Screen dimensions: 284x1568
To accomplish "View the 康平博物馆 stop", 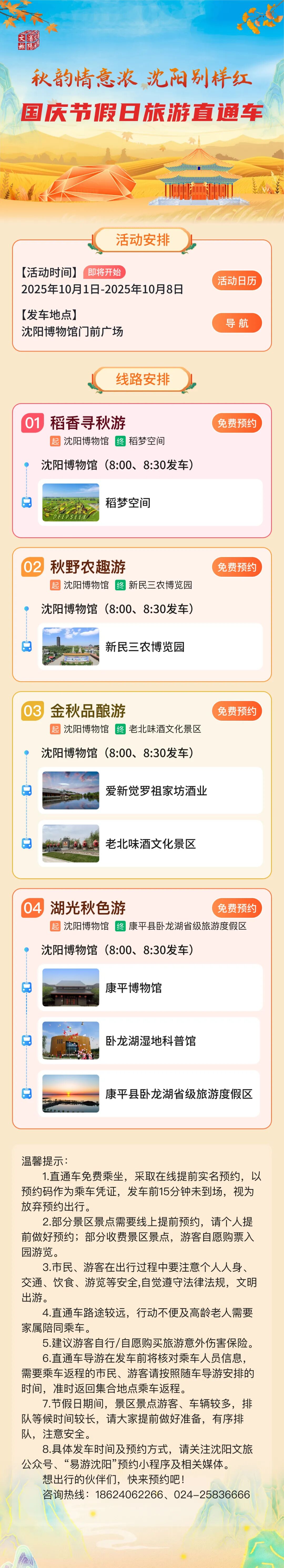I will [150, 988].
